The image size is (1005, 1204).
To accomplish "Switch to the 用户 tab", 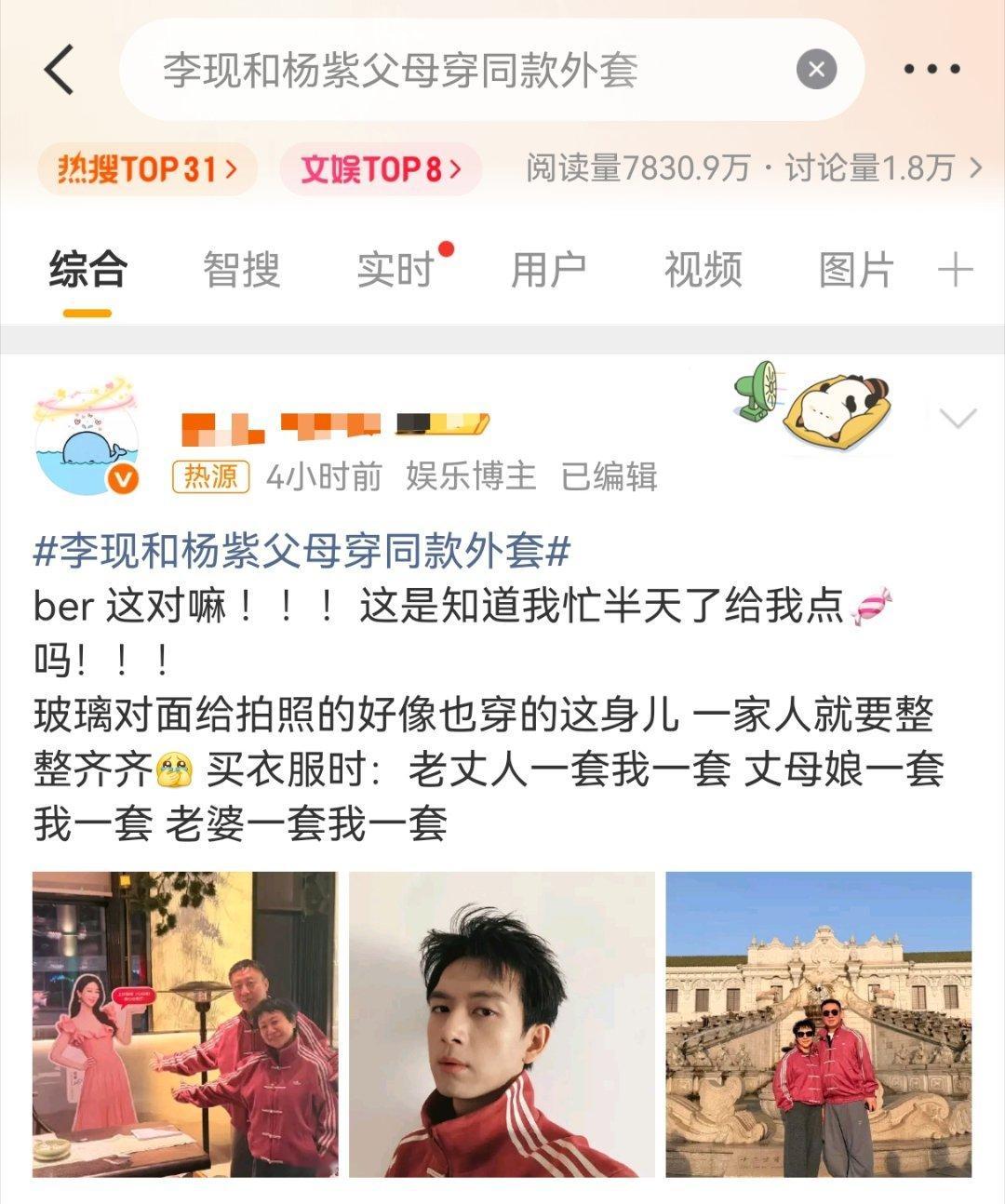I will [547, 270].
